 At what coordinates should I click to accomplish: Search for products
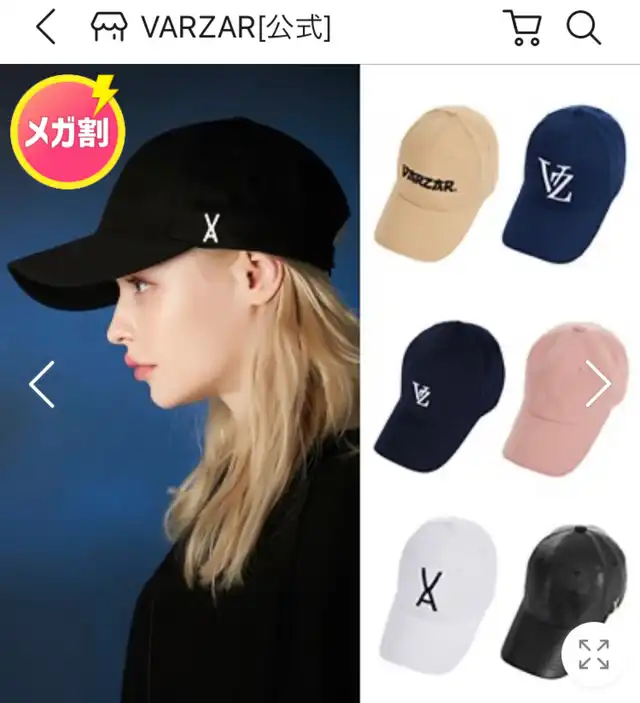584,28
